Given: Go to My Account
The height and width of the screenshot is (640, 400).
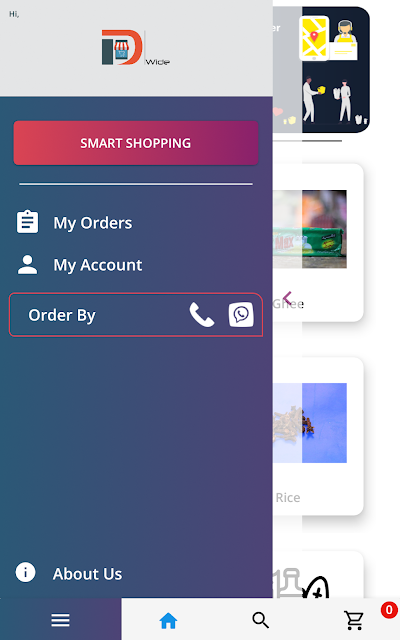Looking at the screenshot, I should [x=80, y=265].
